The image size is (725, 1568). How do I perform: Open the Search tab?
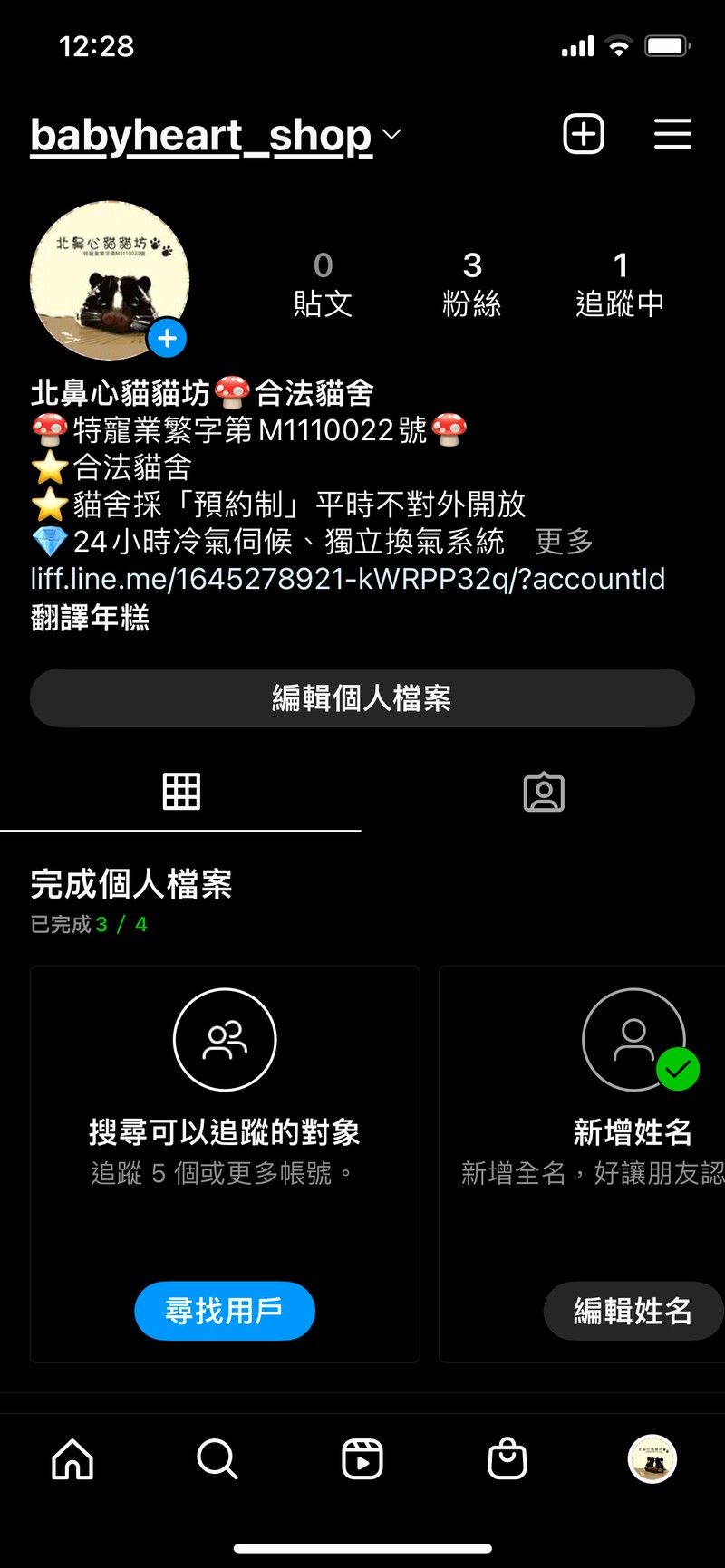[x=217, y=1459]
